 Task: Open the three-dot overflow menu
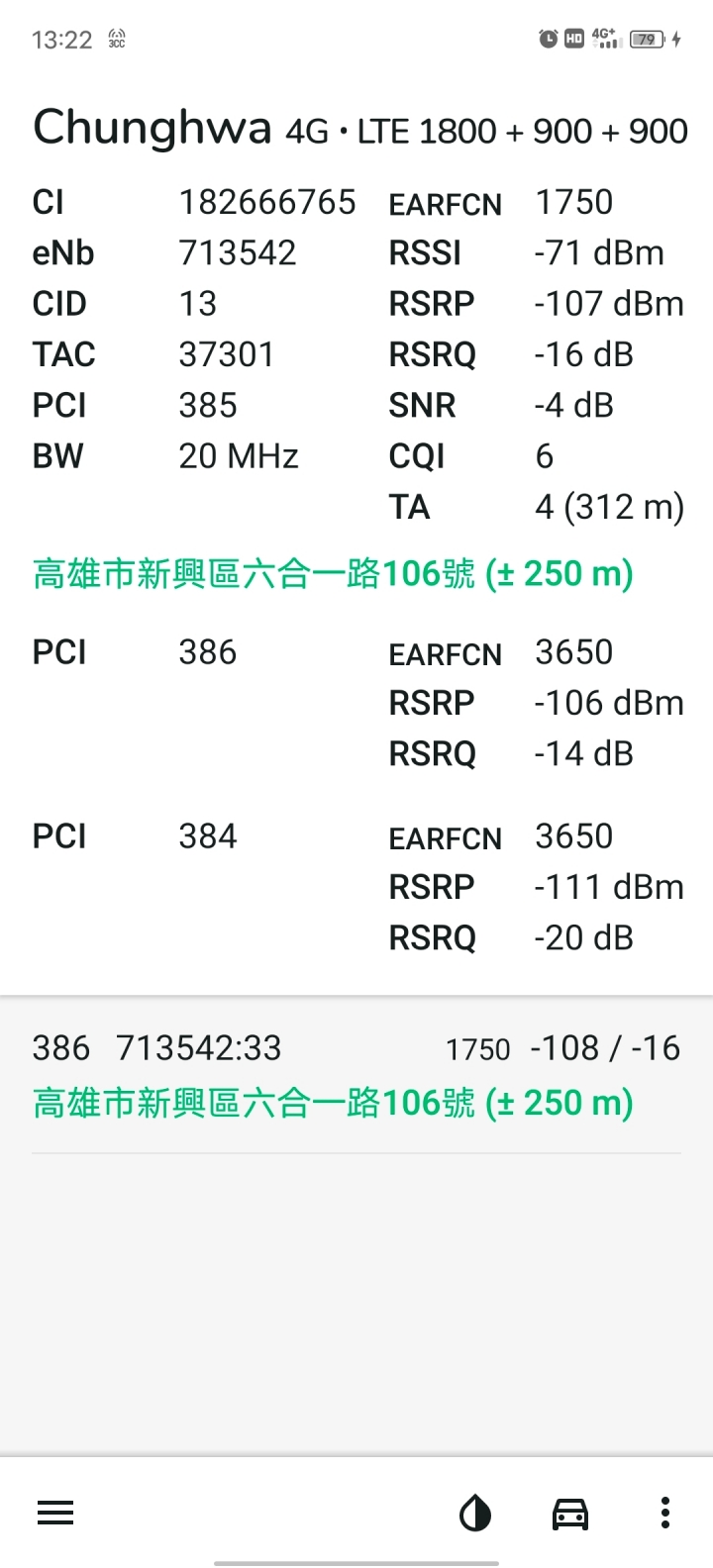[x=665, y=1513]
